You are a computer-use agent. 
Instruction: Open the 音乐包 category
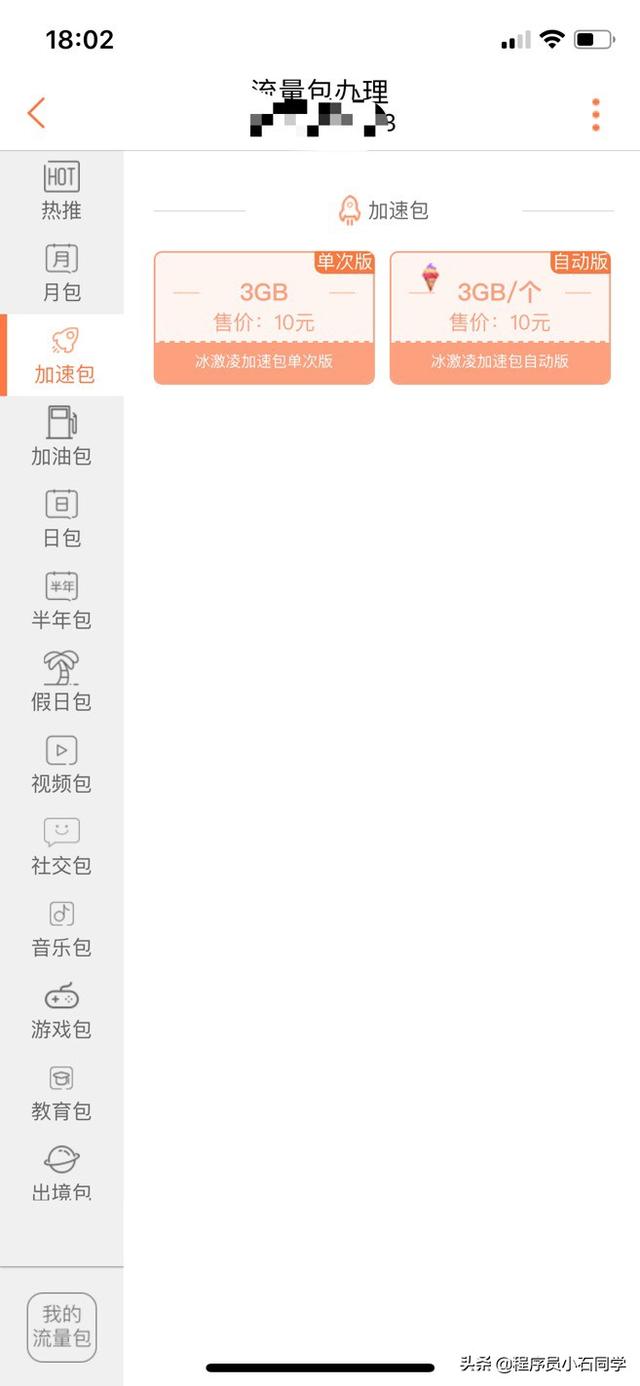(x=61, y=929)
